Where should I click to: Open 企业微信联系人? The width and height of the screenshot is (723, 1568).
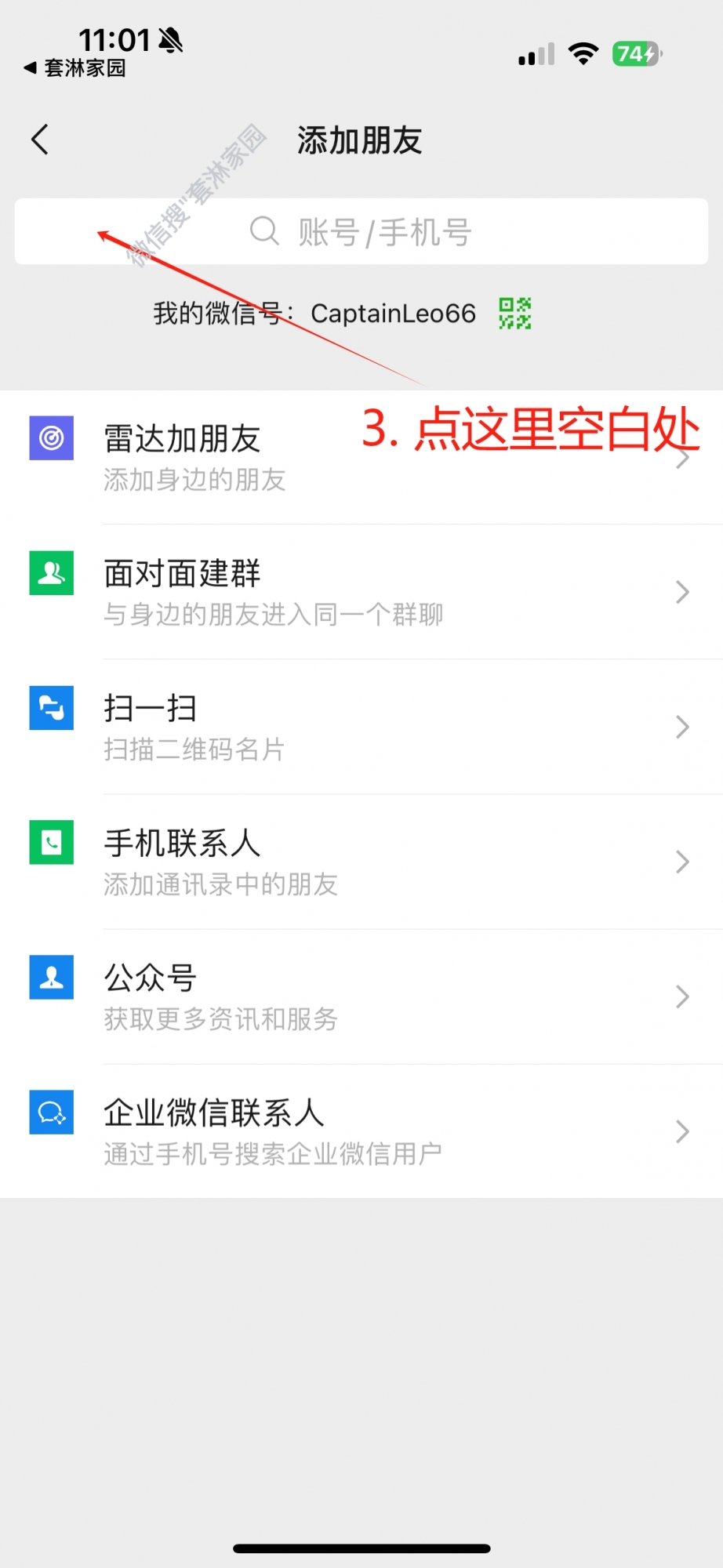pos(361,1131)
